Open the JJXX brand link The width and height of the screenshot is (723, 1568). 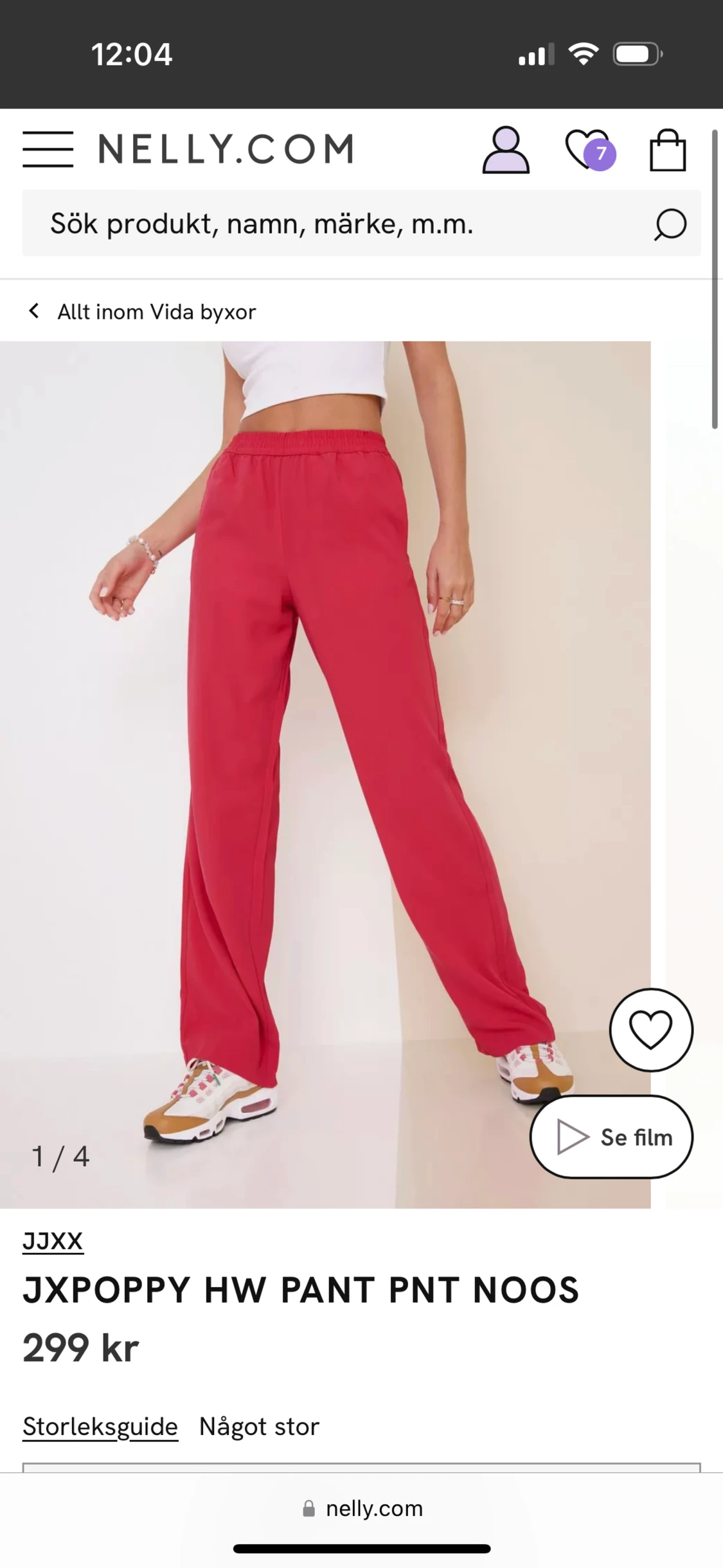pyautogui.click(x=53, y=1241)
